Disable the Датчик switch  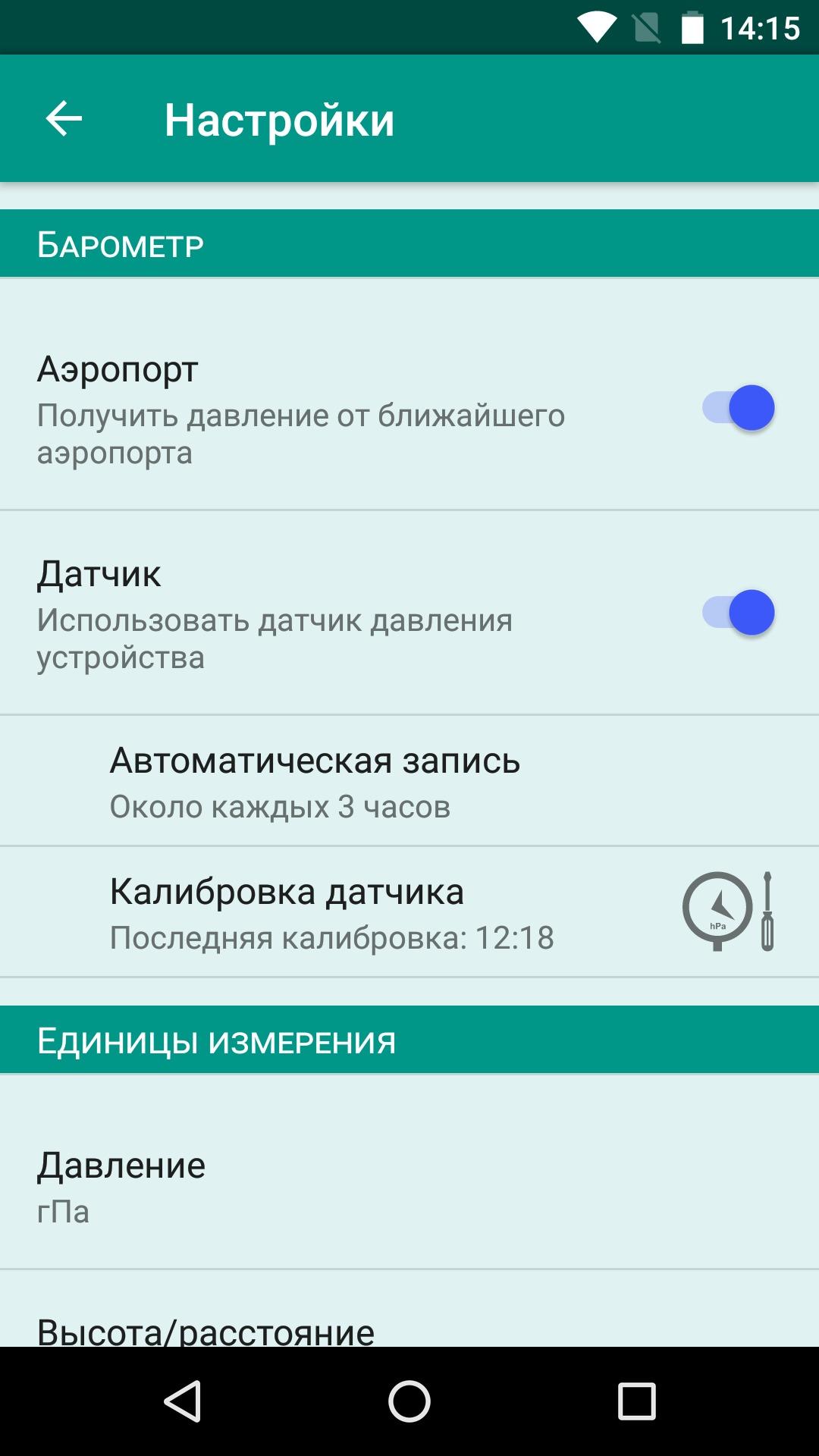point(738,613)
